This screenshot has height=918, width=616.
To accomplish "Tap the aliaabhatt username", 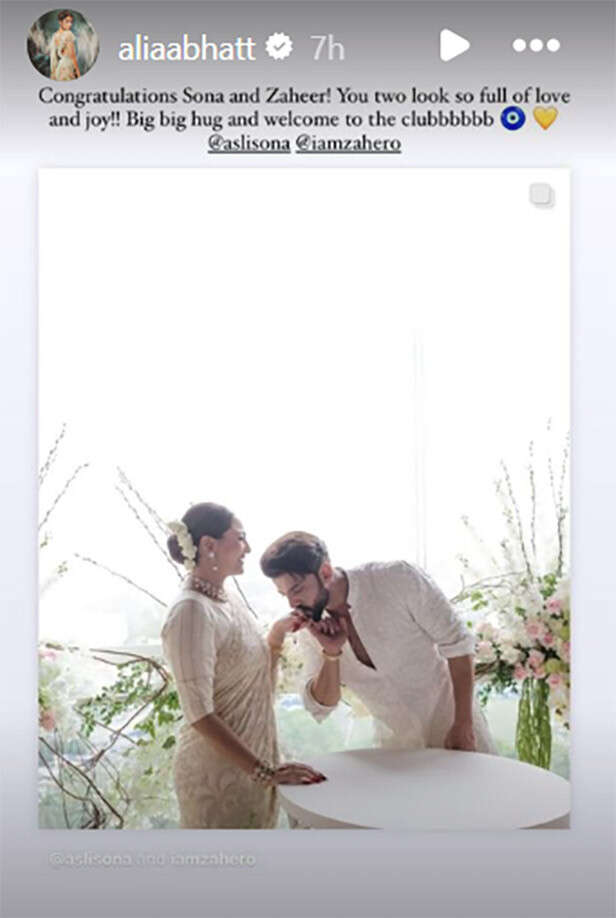I will [x=186, y=46].
